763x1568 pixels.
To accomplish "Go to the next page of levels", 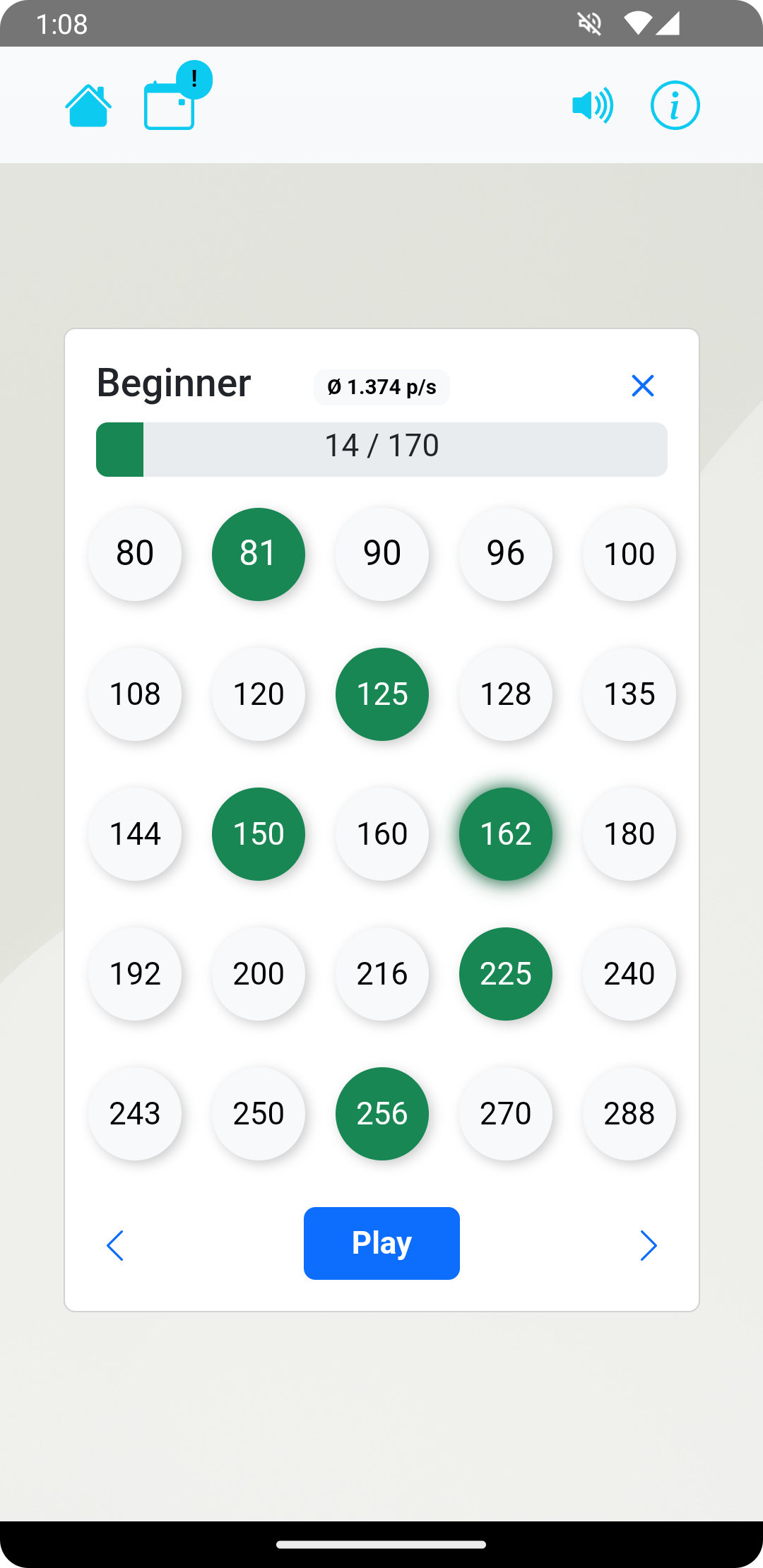I will pos(649,1245).
